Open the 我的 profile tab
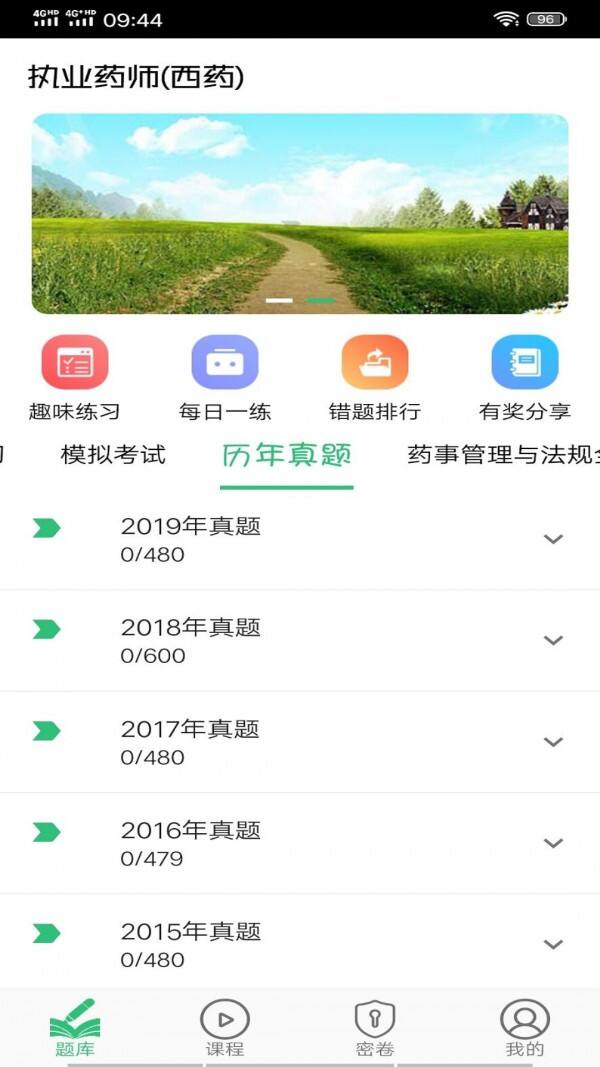The height and width of the screenshot is (1067, 600). click(x=524, y=1028)
